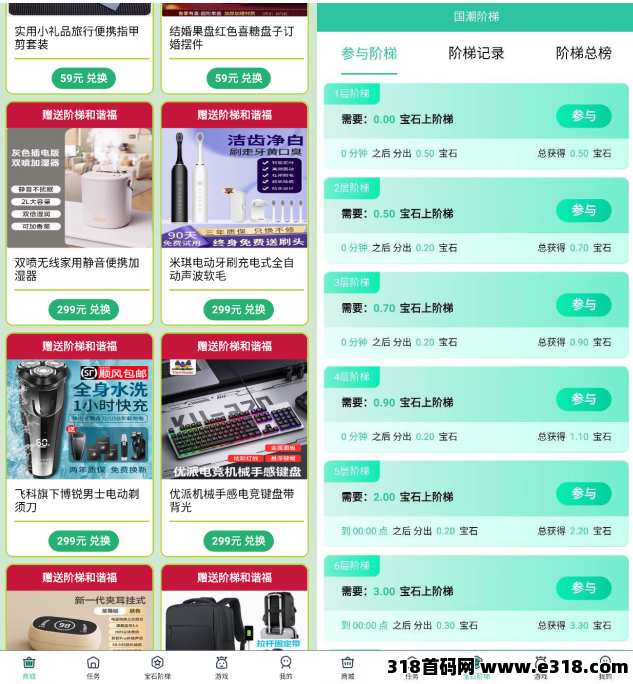This screenshot has height=684, width=633.
Task: Tap 参与 for the 3层阶梯
Action: (583, 304)
